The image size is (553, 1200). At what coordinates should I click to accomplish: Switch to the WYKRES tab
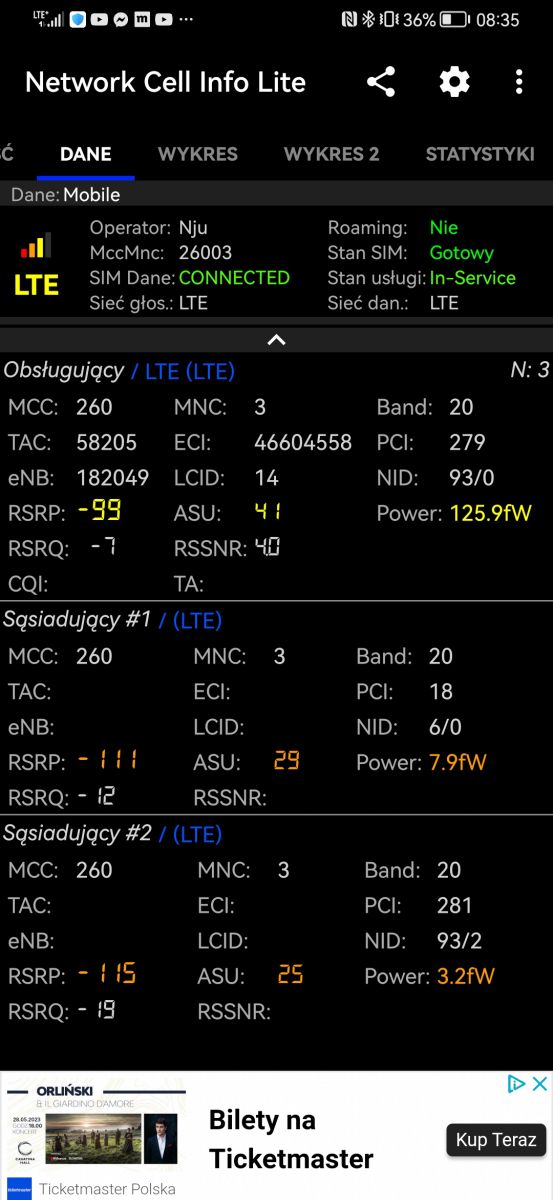pos(198,154)
